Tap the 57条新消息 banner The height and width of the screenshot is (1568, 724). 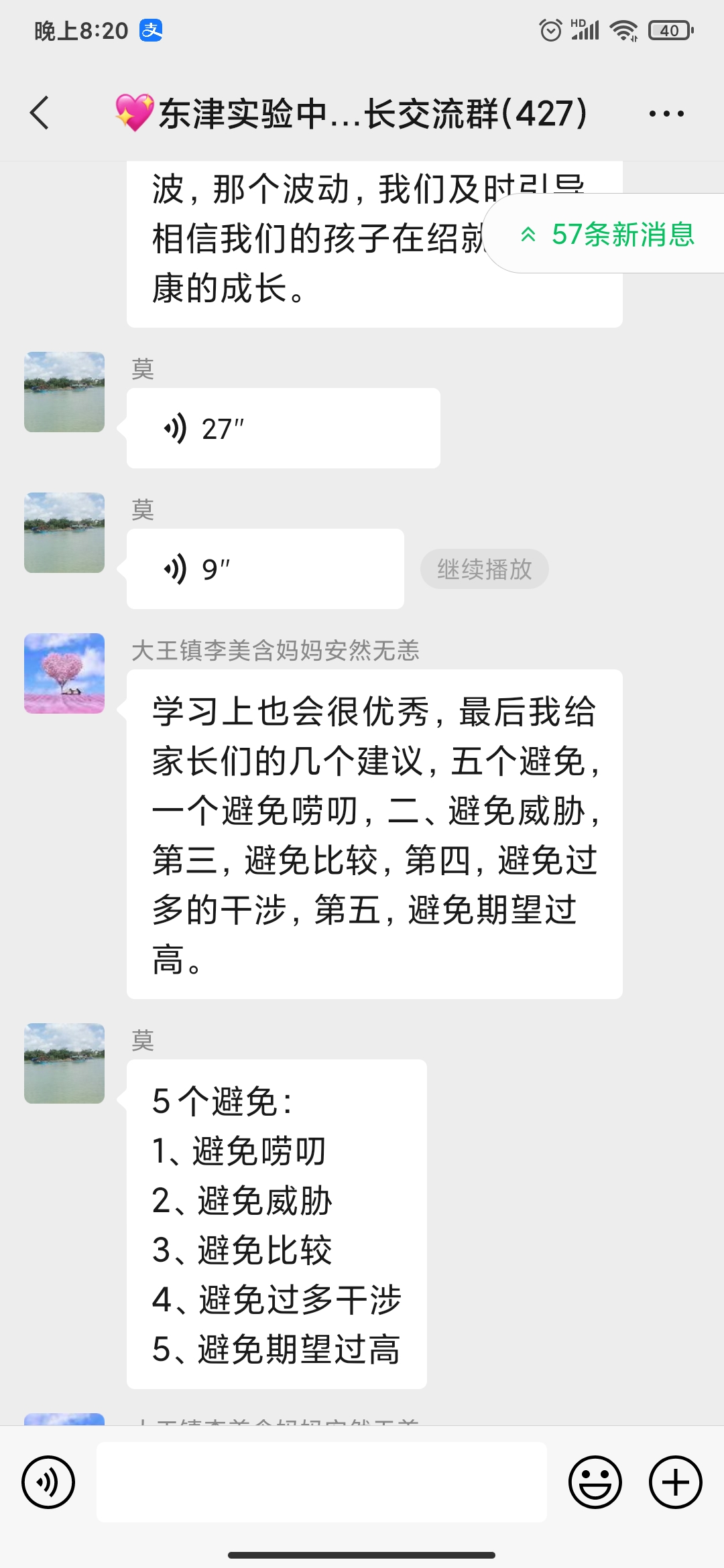pyautogui.click(x=610, y=235)
